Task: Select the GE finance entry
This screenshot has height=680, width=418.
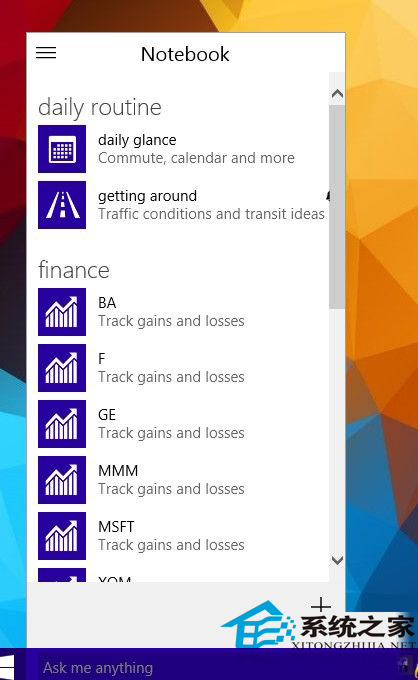Action: tap(182, 424)
